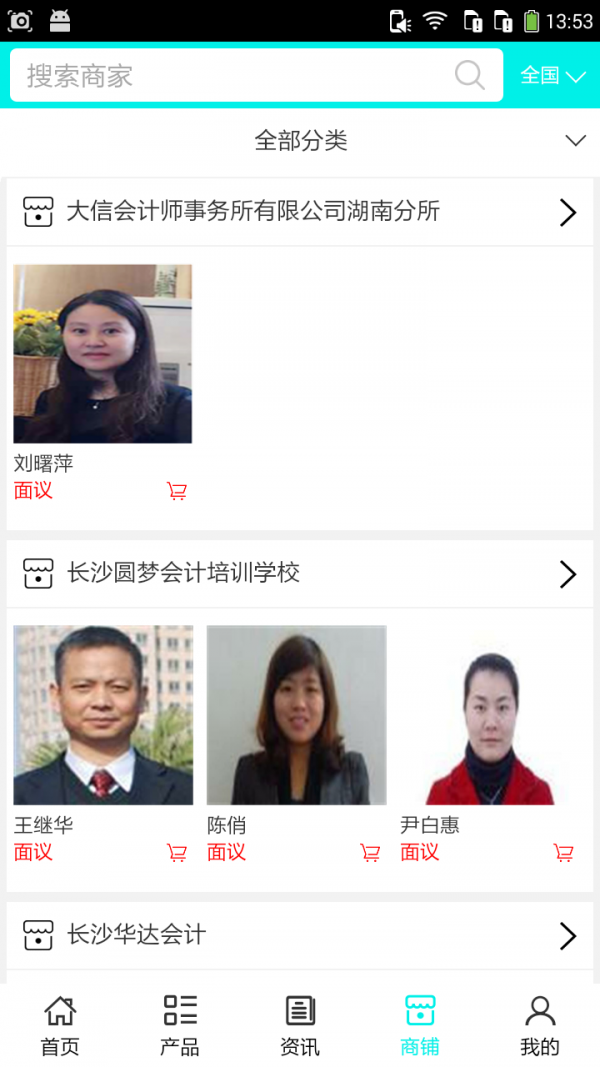Open 大信会计师事务所有限公司湖南分所 shop
This screenshot has width=600, height=1067.
tap(300, 212)
